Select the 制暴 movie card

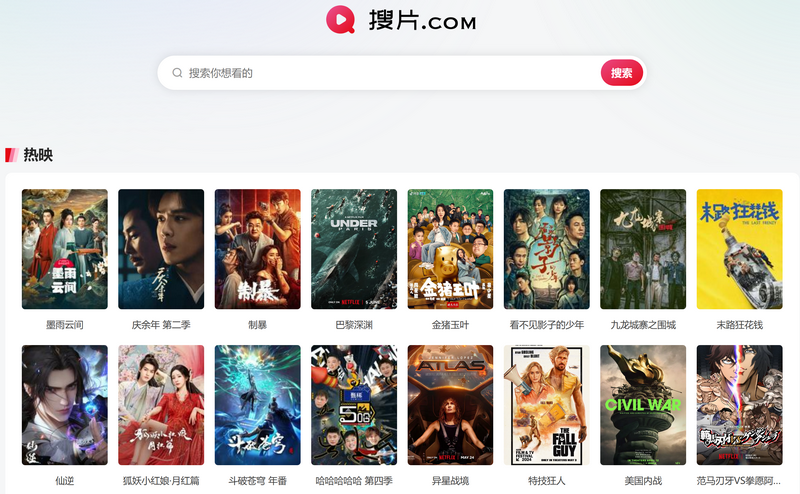point(257,249)
